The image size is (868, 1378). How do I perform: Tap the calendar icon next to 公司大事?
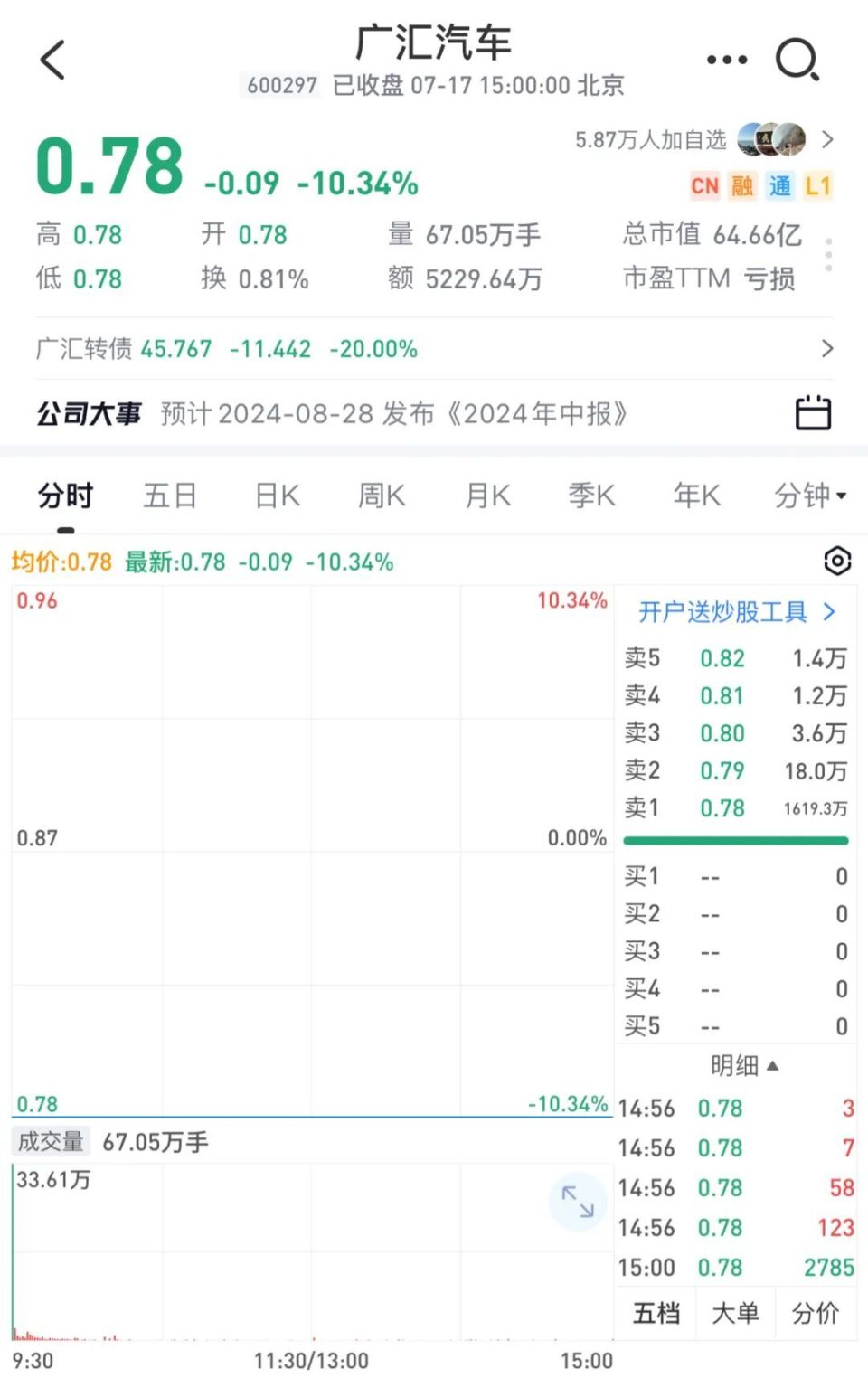pos(813,412)
